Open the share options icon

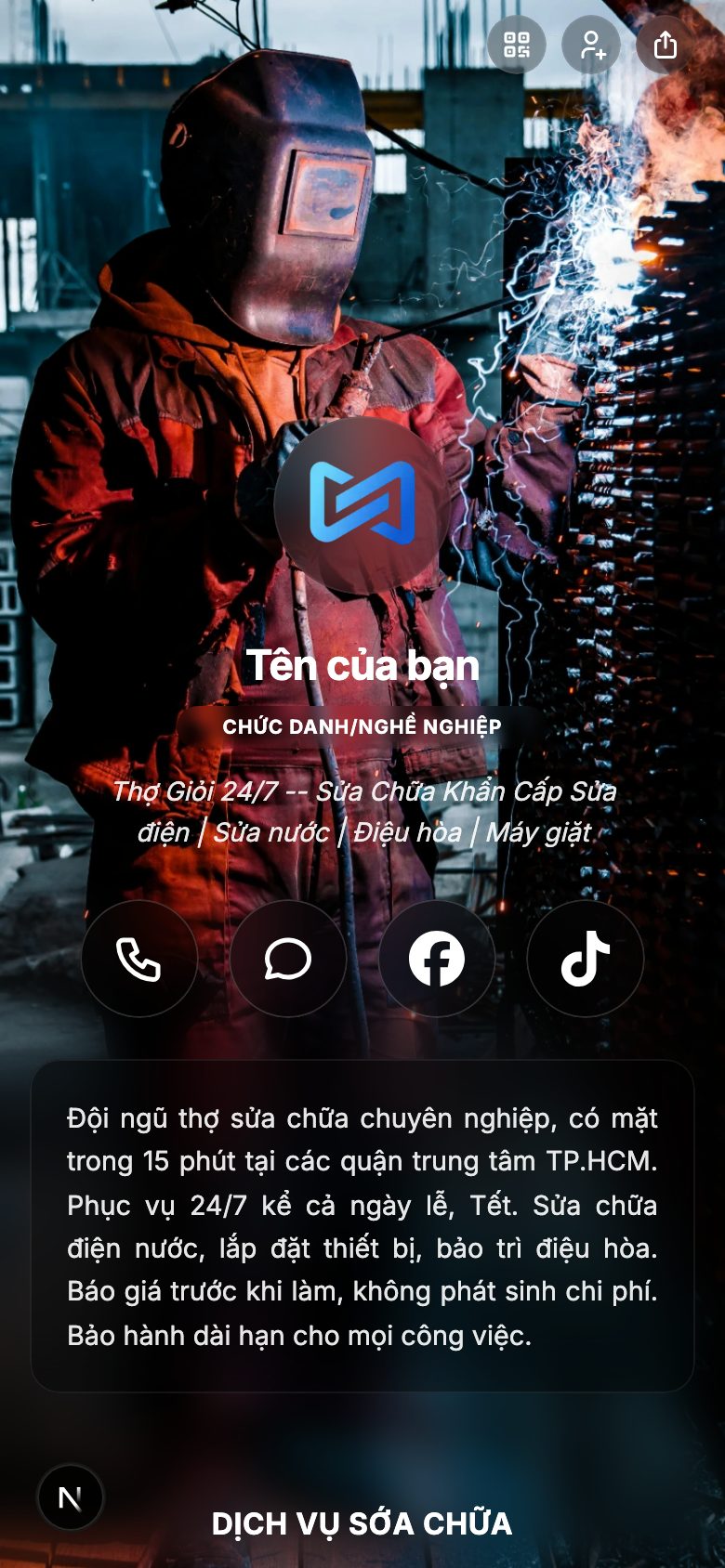(666, 45)
